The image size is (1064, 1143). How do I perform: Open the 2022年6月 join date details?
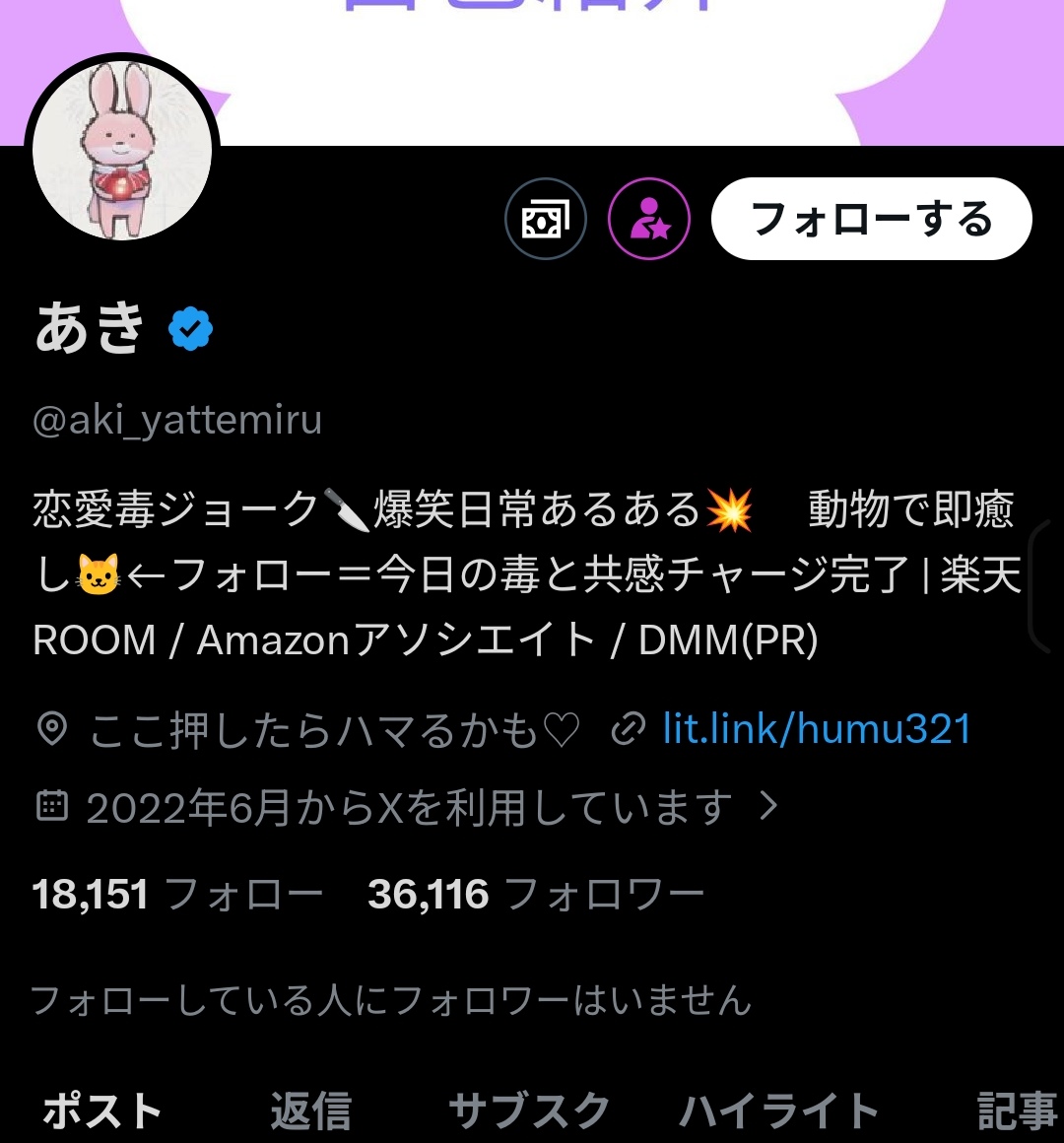pos(408,808)
